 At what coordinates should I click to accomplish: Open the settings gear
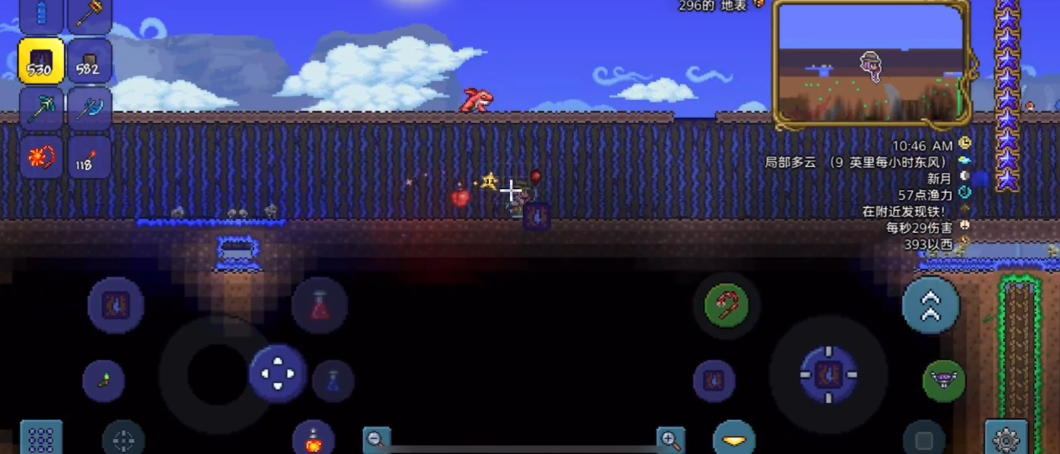tap(1006, 438)
